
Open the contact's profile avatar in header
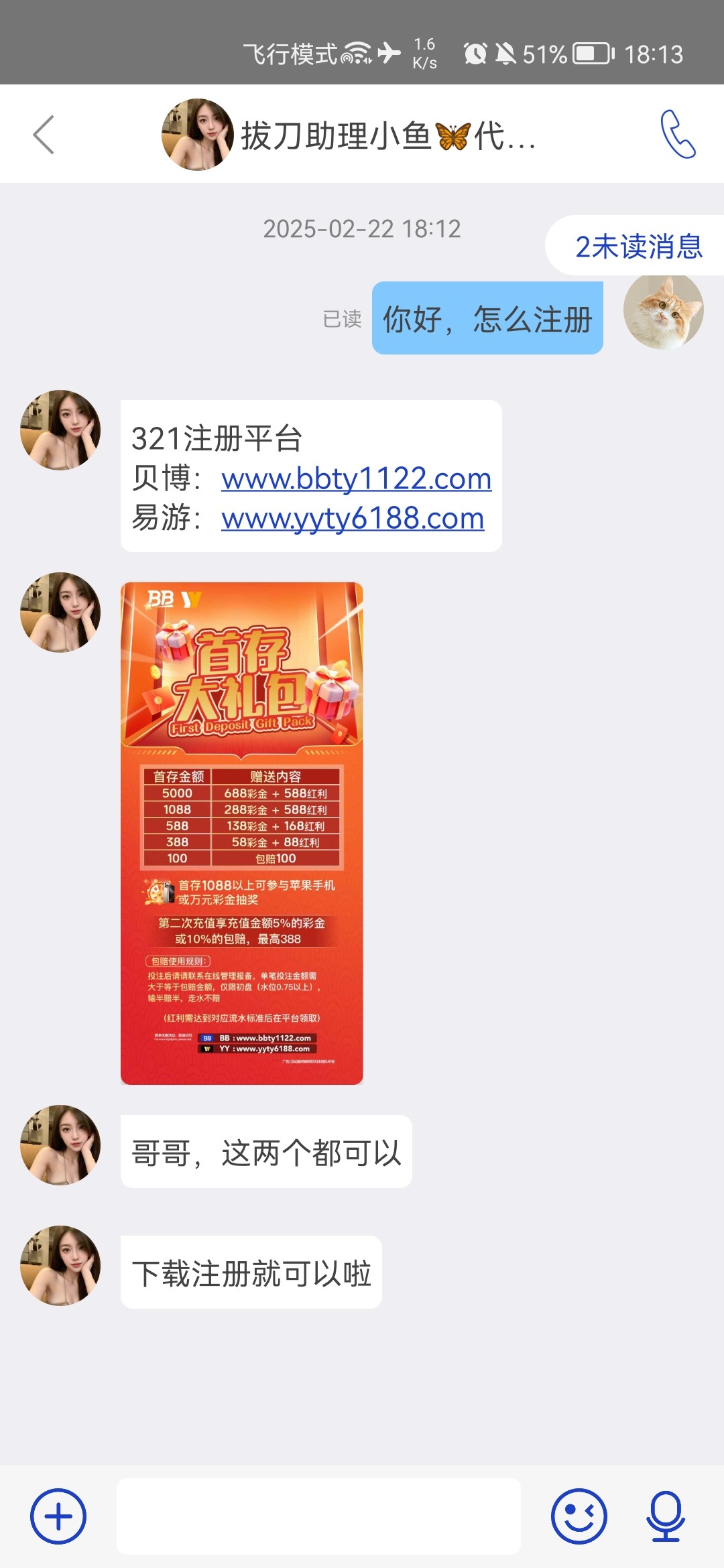pos(197,135)
